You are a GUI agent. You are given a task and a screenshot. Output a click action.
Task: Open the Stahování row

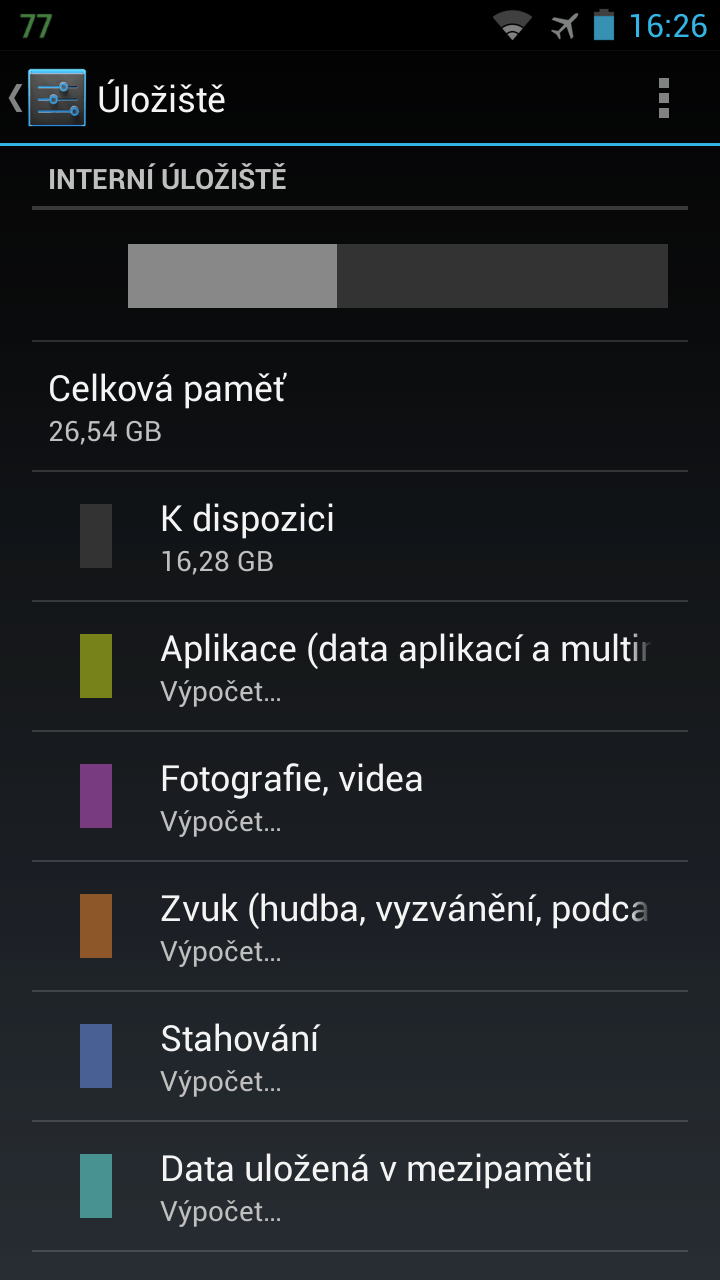pyautogui.click(x=360, y=1056)
